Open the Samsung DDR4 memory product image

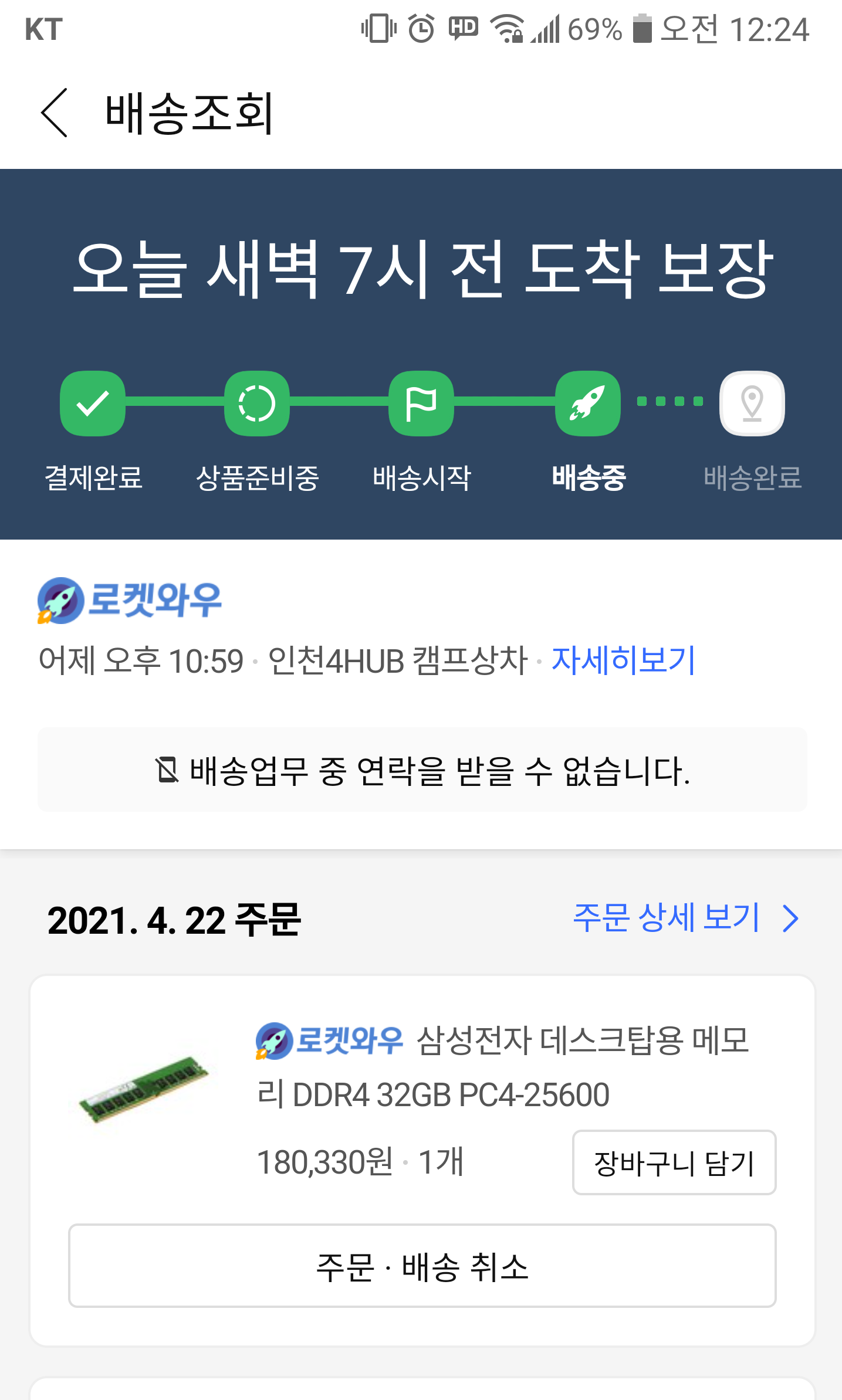[x=144, y=1089]
